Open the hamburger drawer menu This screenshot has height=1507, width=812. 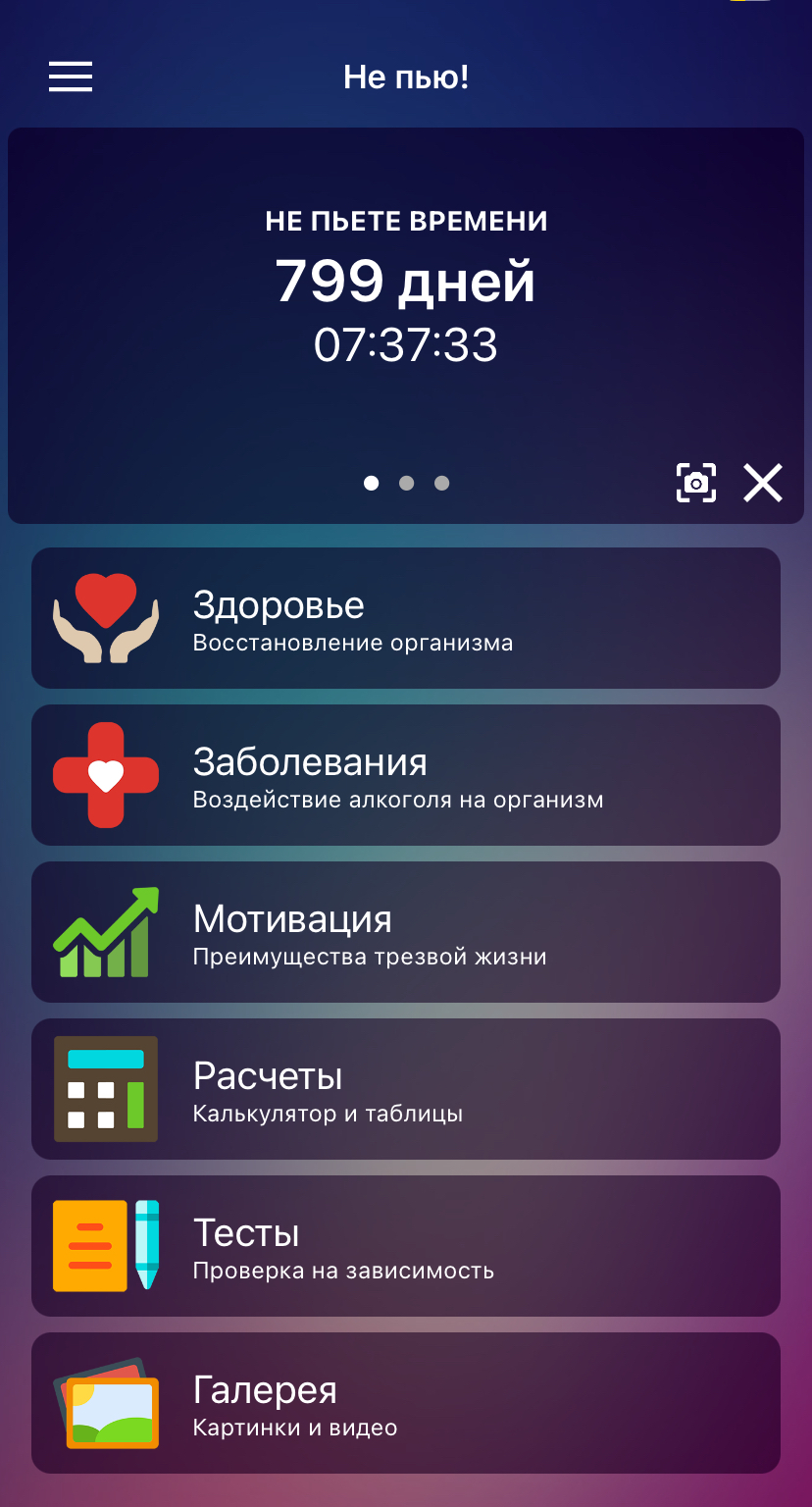click(71, 77)
